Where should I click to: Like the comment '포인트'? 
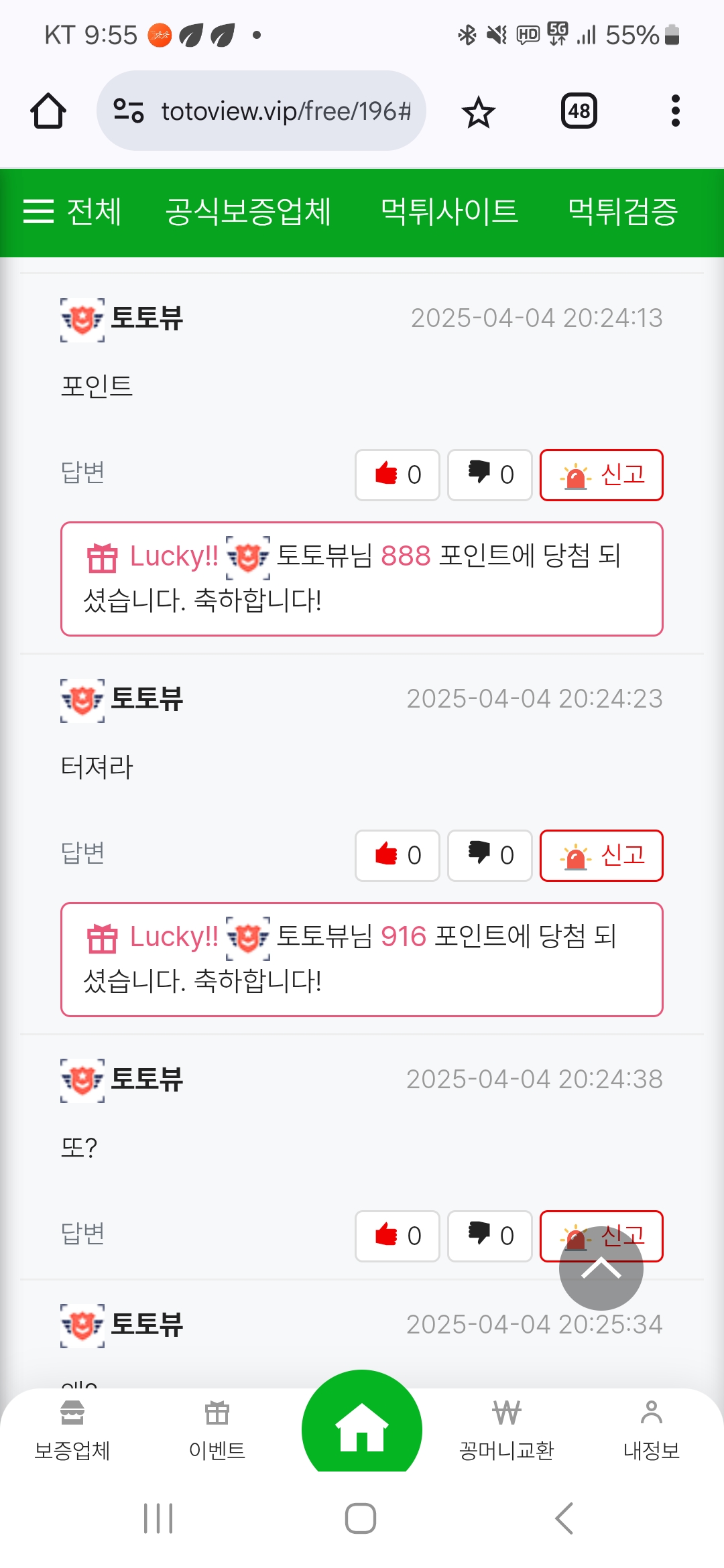[398, 474]
